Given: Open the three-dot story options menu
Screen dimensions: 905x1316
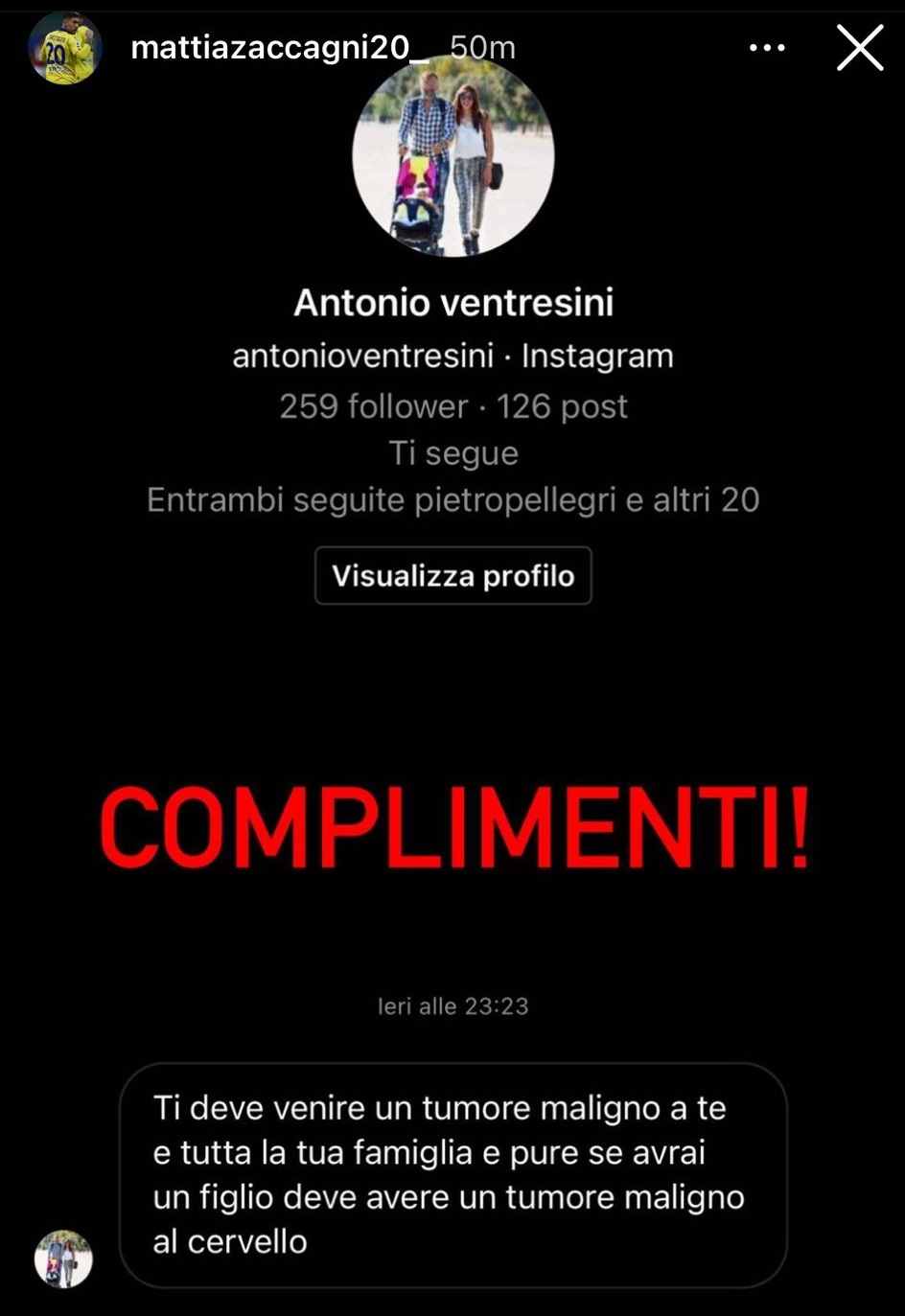Looking at the screenshot, I should 767,48.
